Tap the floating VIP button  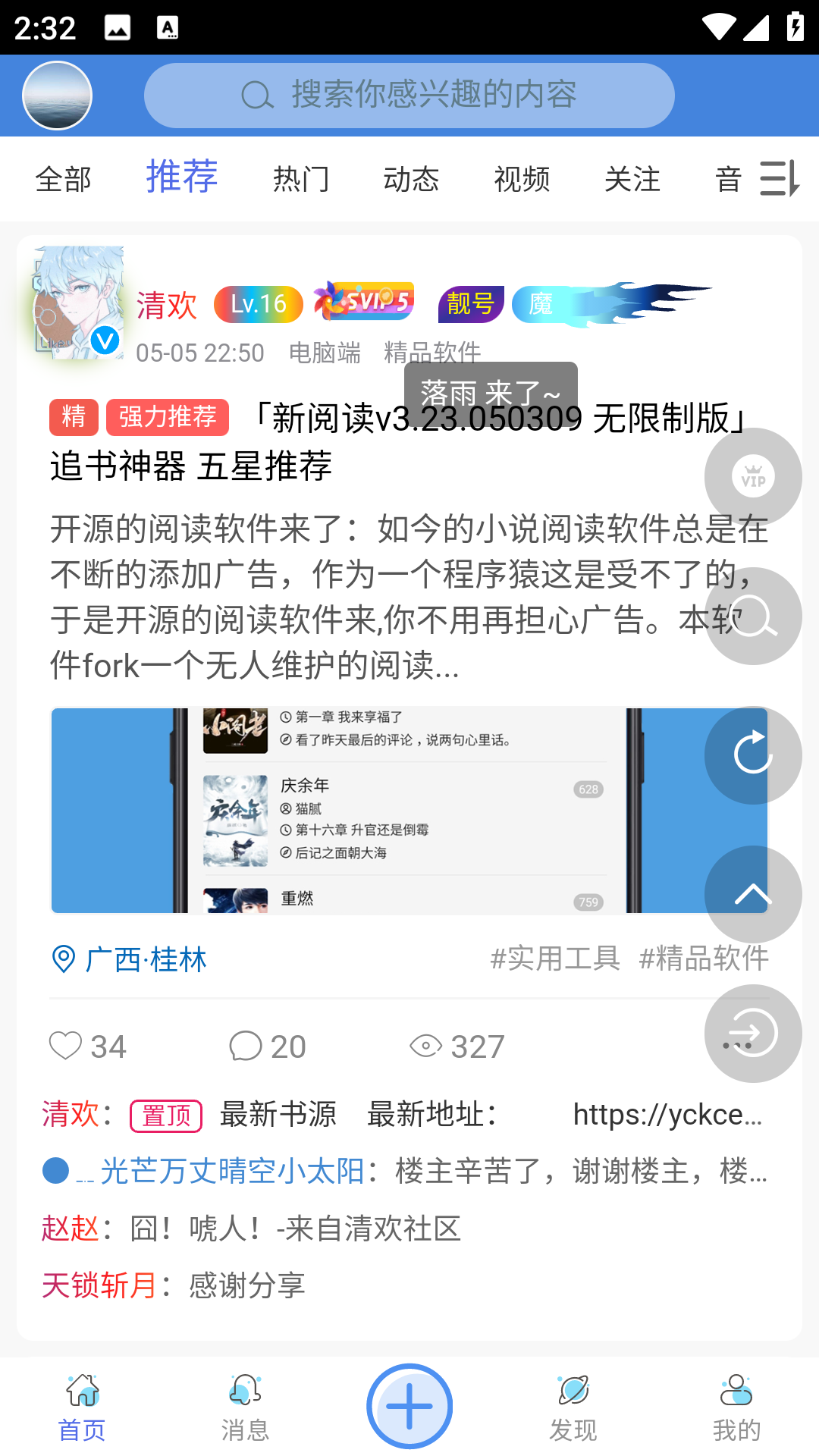pos(753,477)
